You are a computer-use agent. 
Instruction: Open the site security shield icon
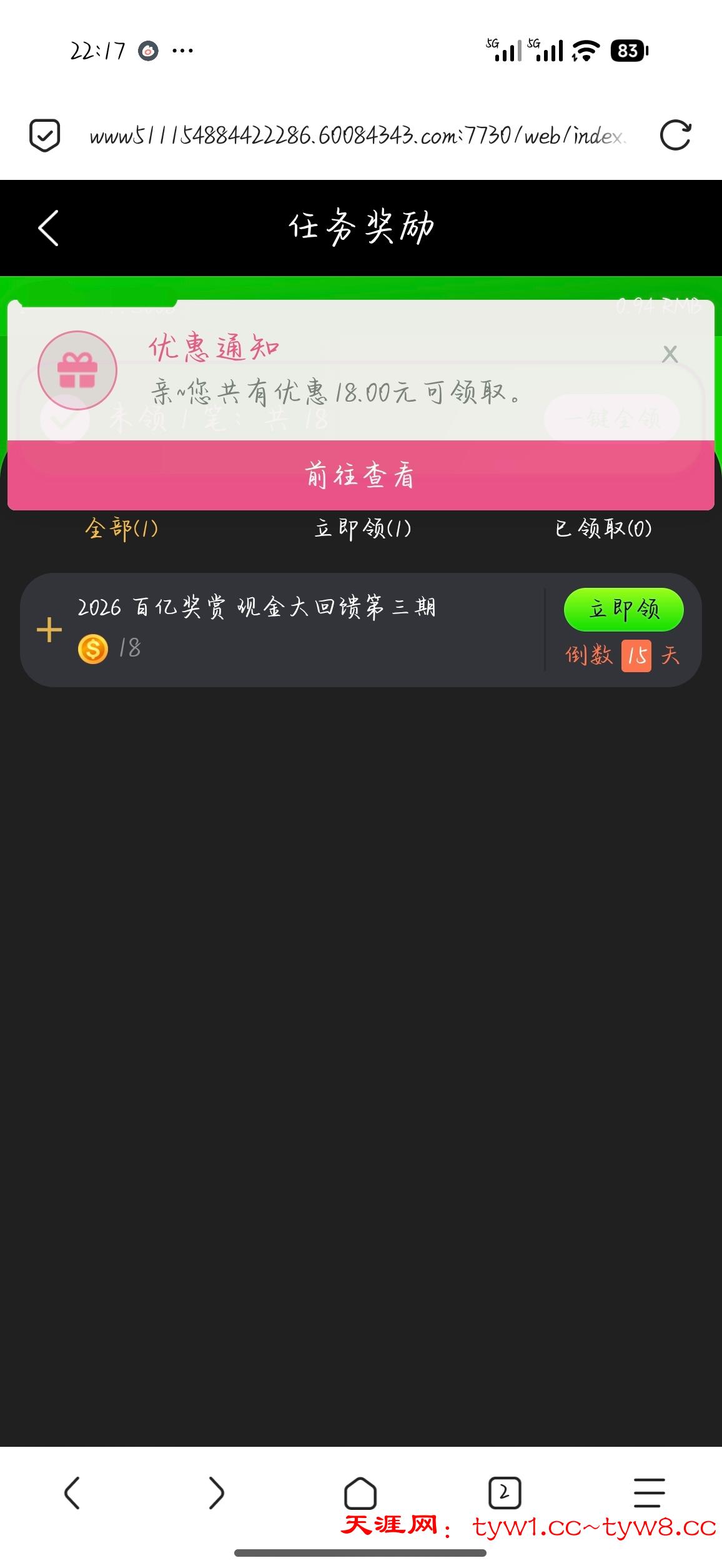45,135
